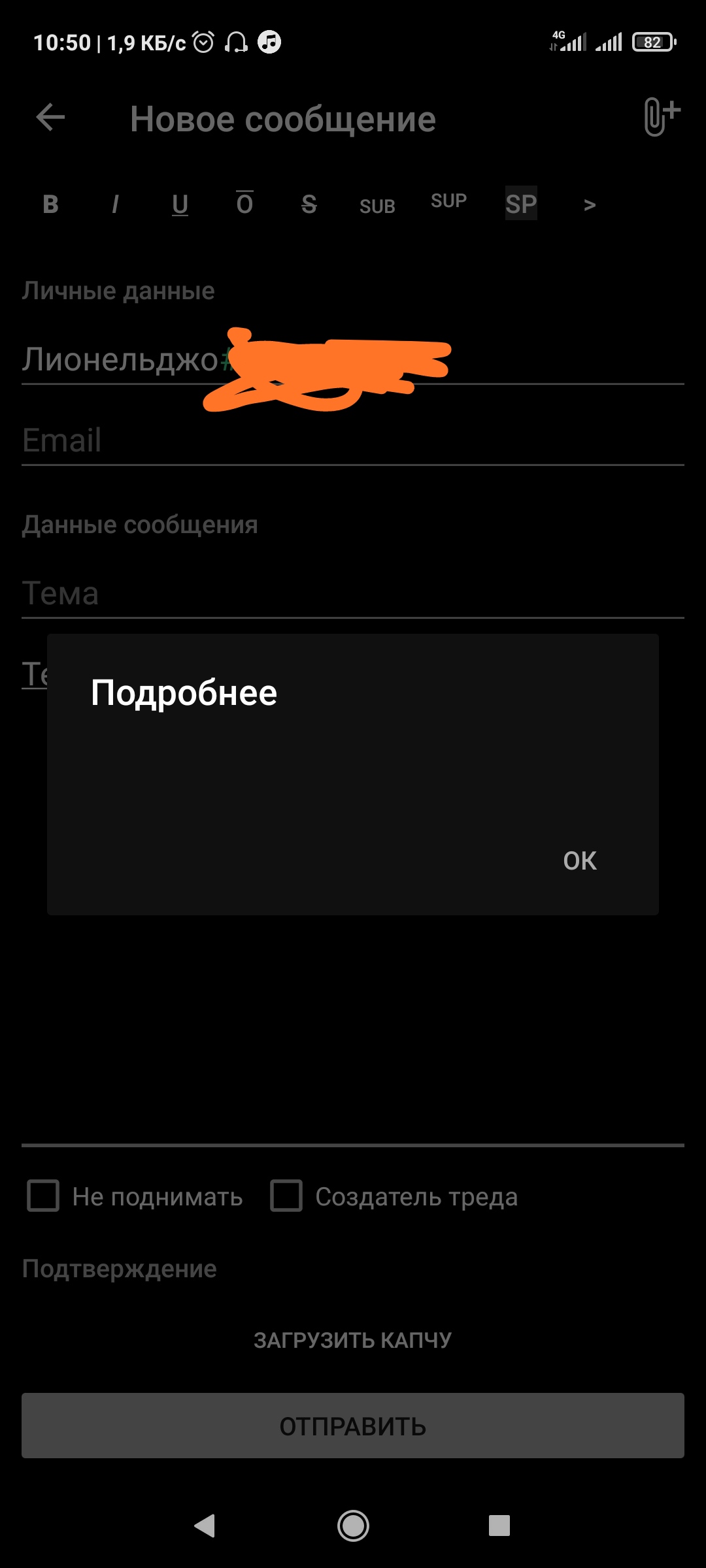The image size is (706, 1568).
Task: Tap OK in the Подробнее dialog
Action: [x=580, y=860]
